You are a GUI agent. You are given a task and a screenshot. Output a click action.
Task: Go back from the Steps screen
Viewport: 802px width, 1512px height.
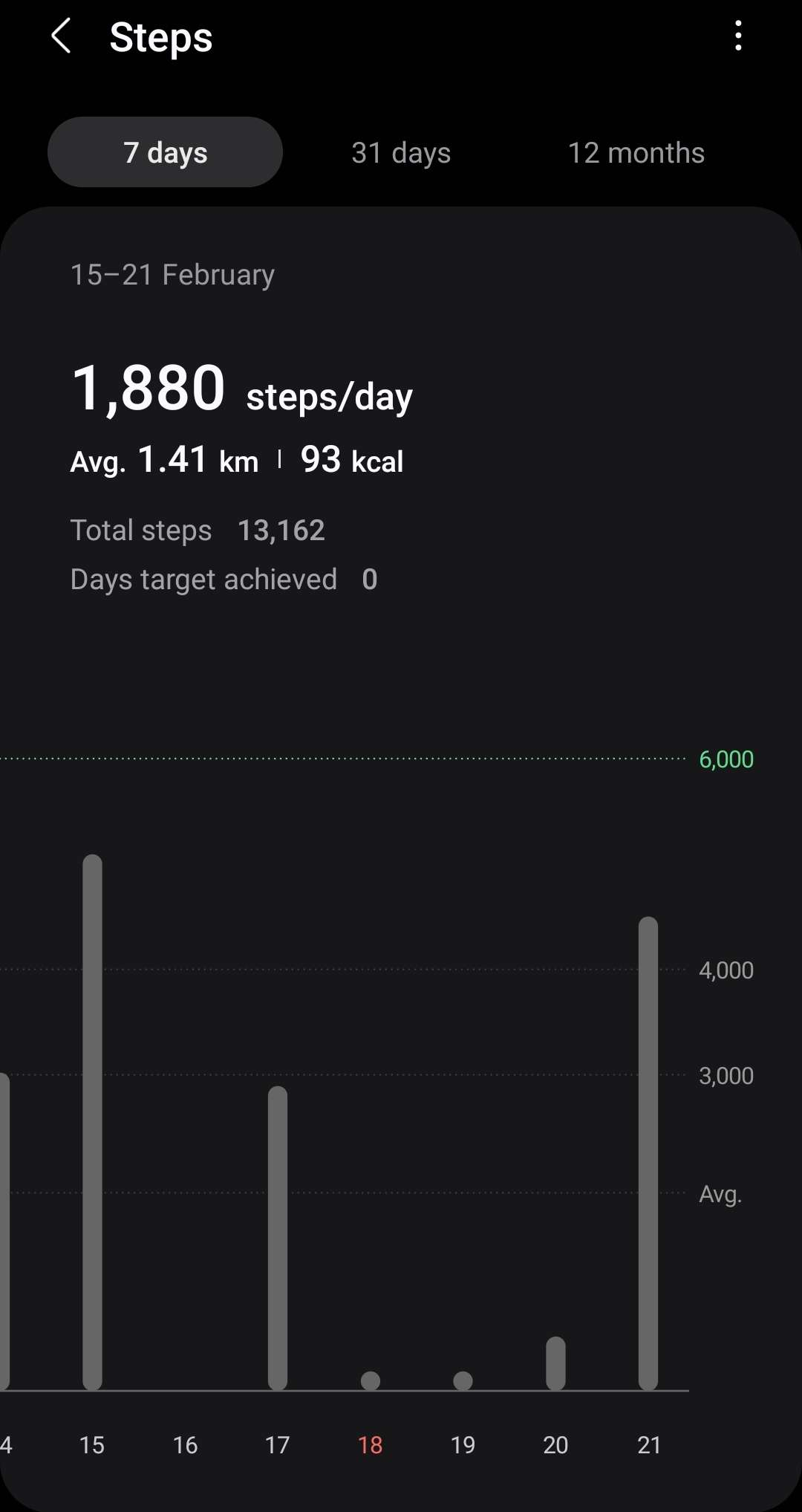[x=61, y=36]
